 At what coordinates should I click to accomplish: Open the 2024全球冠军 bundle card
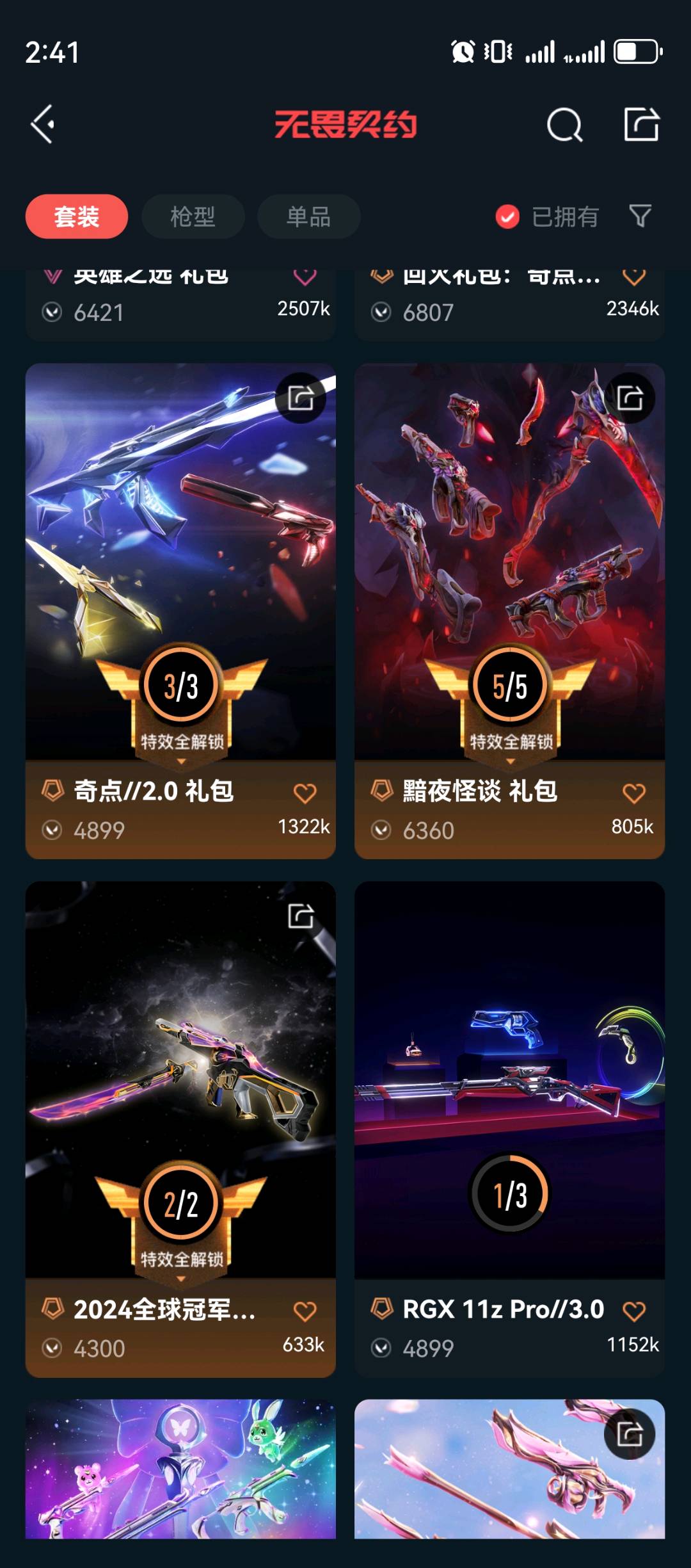tap(180, 1082)
